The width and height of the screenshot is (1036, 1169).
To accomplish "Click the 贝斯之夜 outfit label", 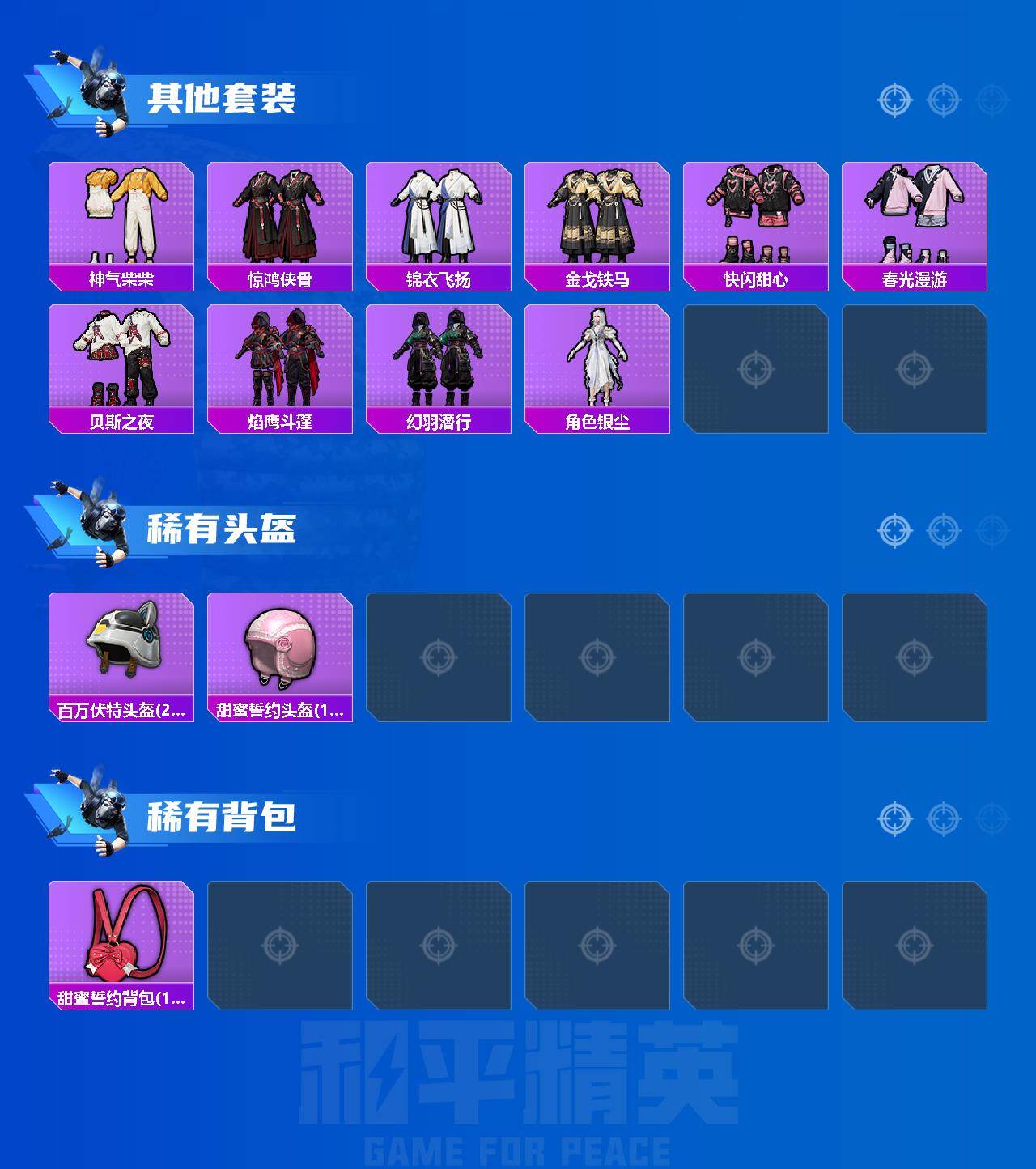I will tap(121, 422).
